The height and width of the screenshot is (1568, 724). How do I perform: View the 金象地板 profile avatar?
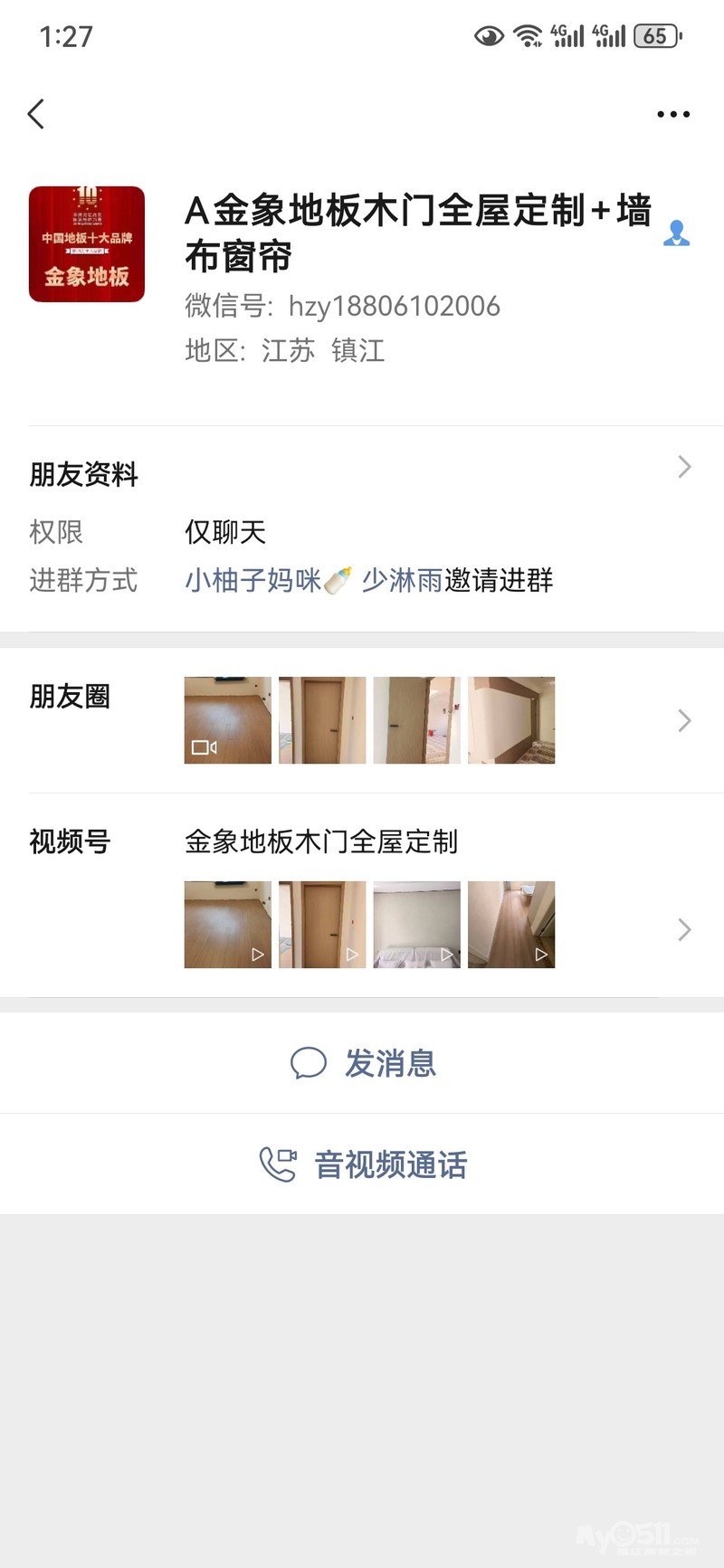(87, 244)
